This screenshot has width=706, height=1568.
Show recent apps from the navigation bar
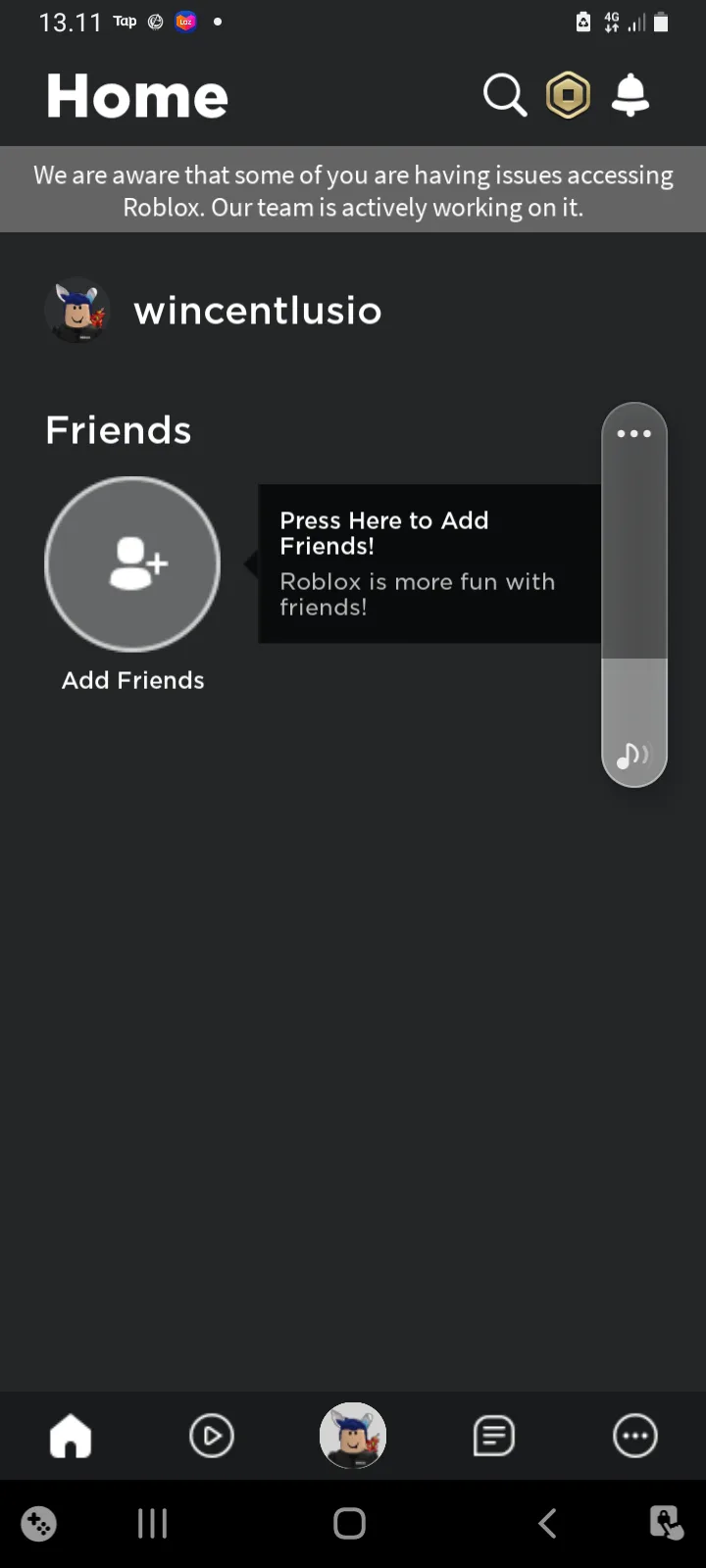[153, 1524]
